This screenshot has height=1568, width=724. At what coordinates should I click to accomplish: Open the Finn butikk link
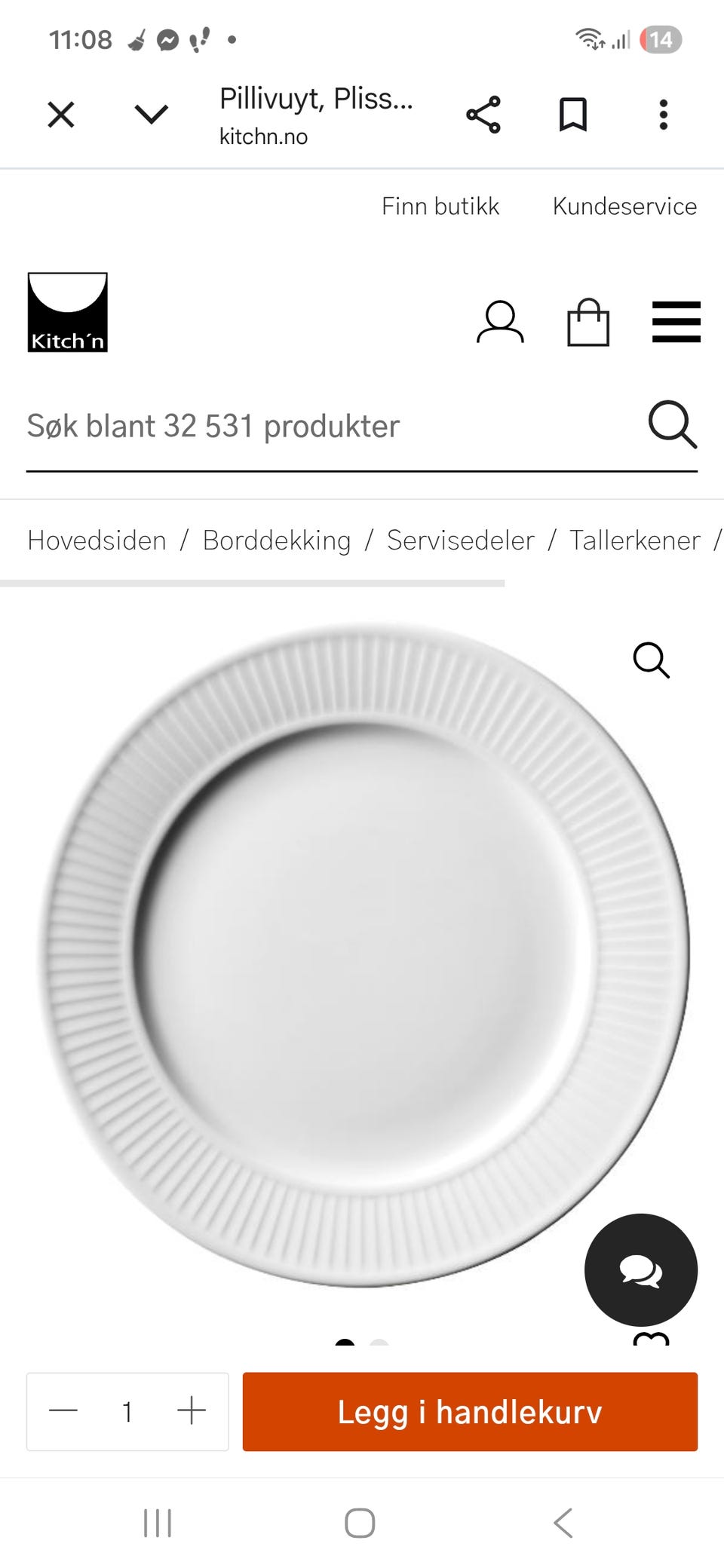440,205
